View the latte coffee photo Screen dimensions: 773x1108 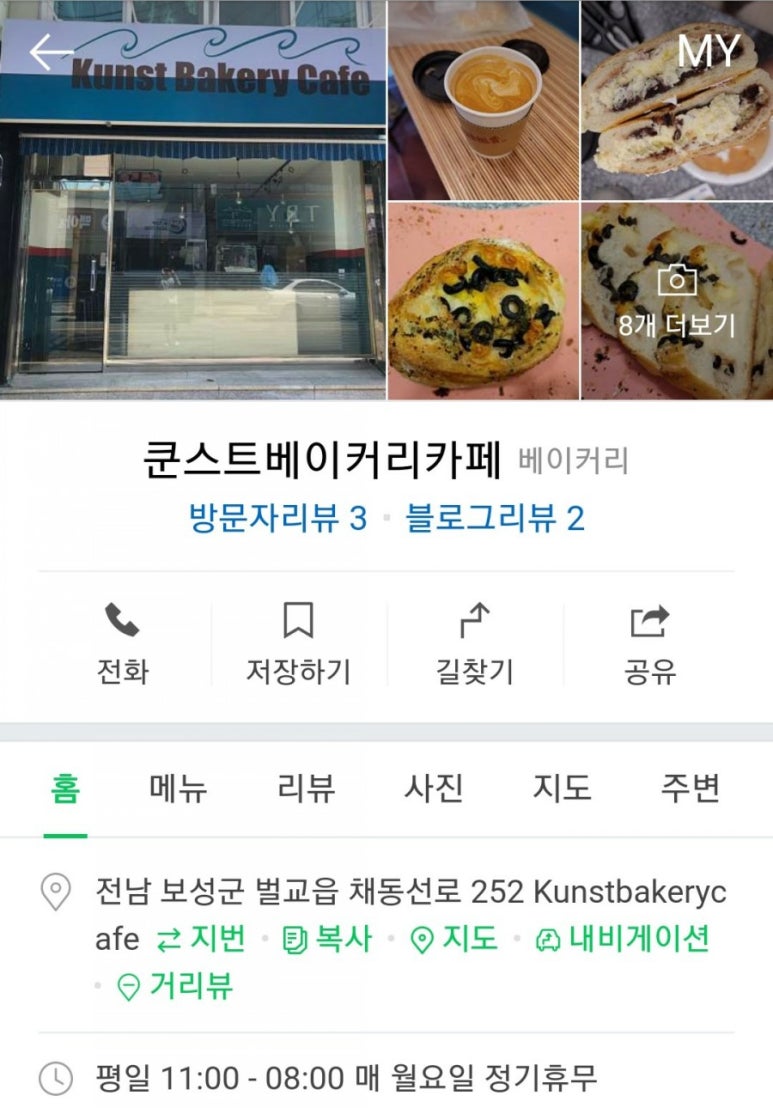pyautogui.click(x=483, y=100)
